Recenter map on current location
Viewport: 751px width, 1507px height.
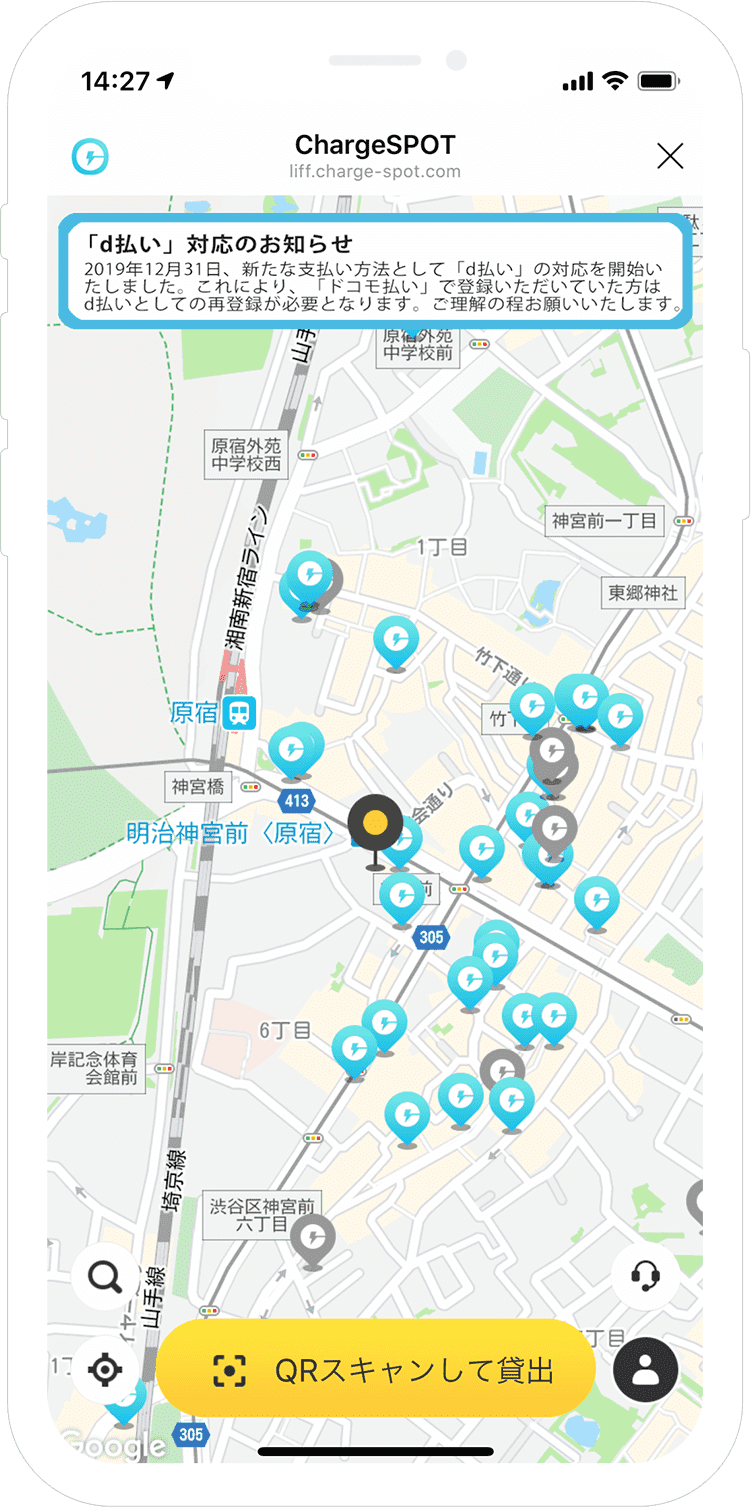[x=105, y=1370]
